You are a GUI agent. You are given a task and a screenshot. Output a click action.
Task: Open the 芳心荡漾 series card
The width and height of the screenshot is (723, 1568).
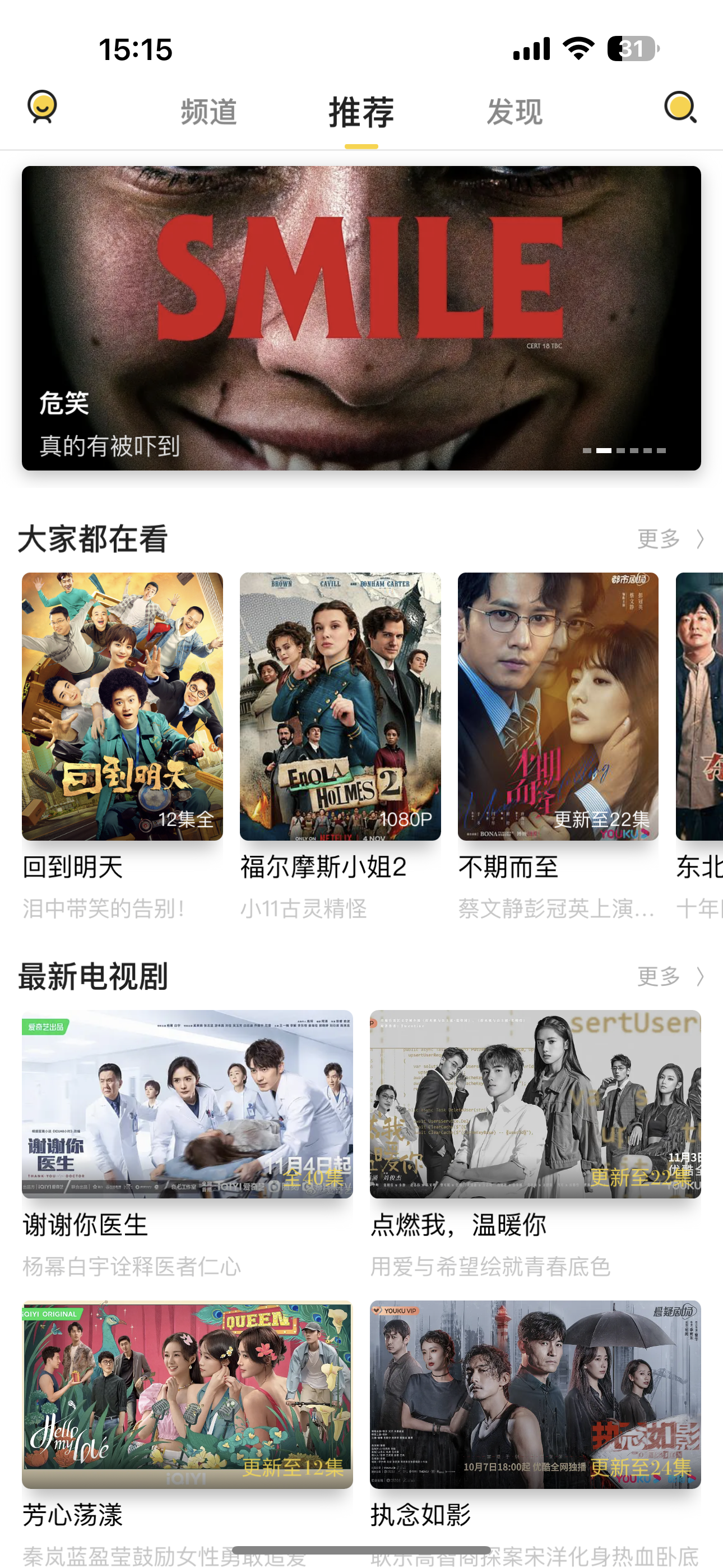pyautogui.click(x=187, y=1395)
